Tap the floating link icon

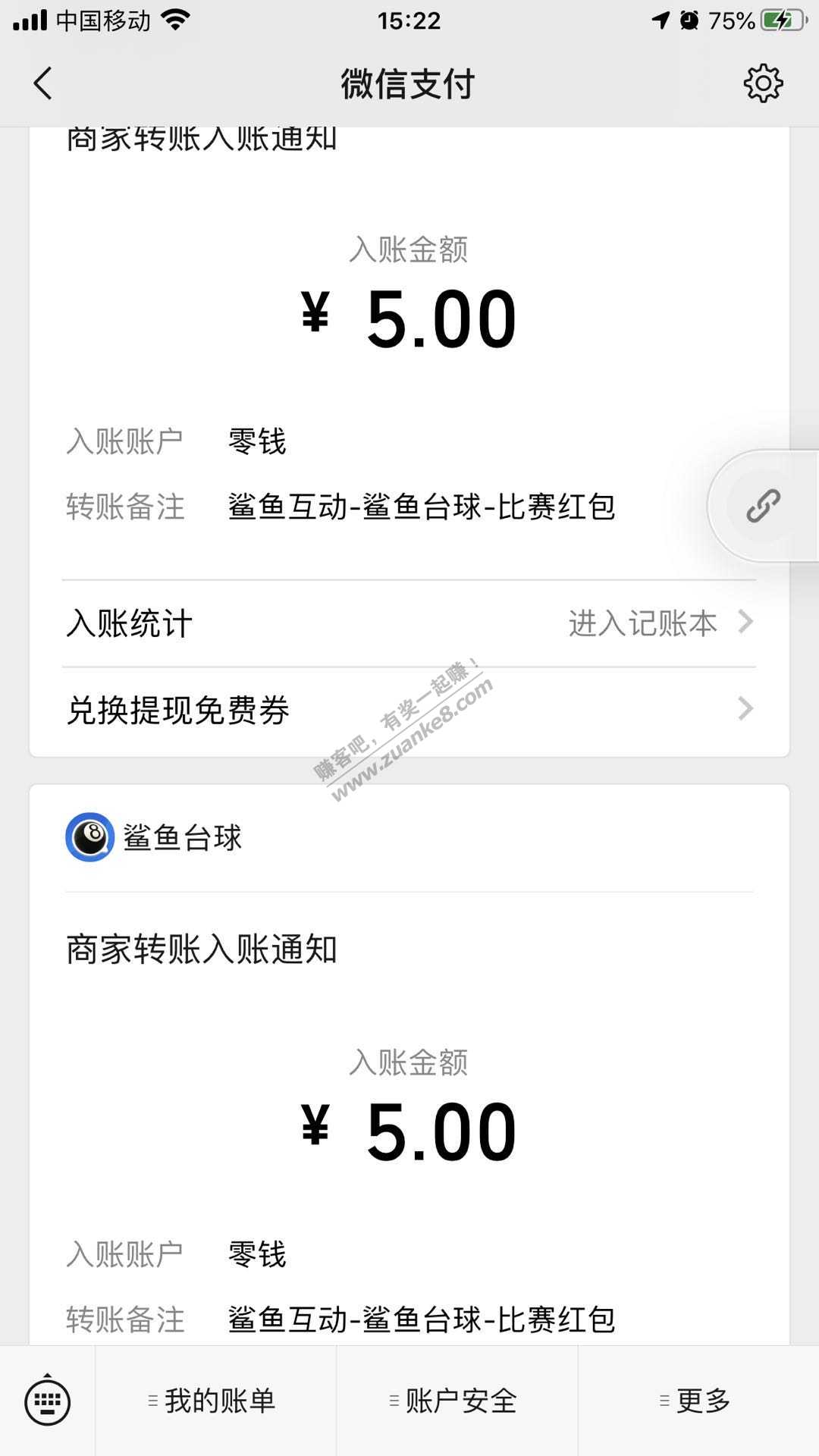pos(763,506)
